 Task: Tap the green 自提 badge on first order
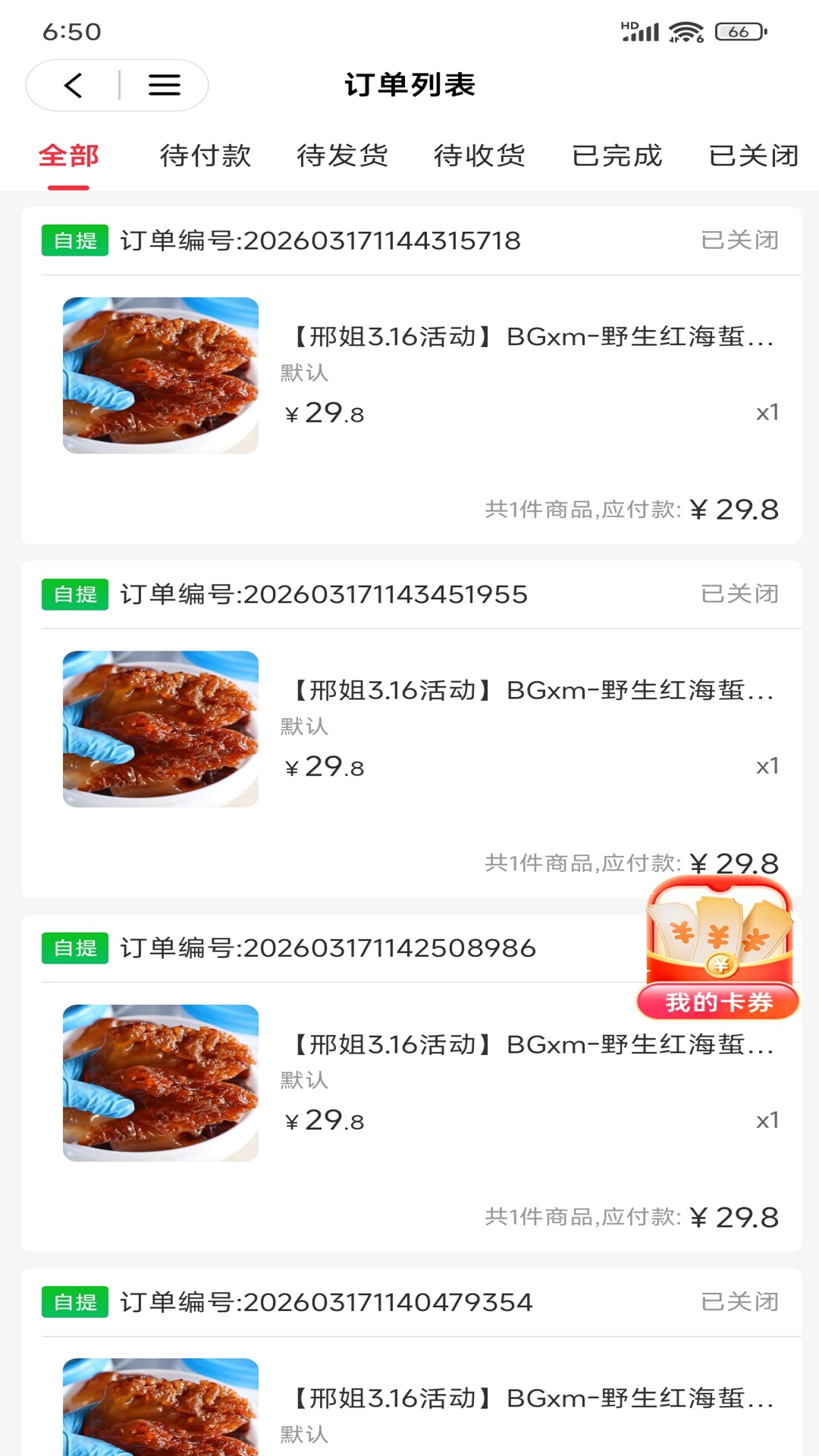[74, 240]
